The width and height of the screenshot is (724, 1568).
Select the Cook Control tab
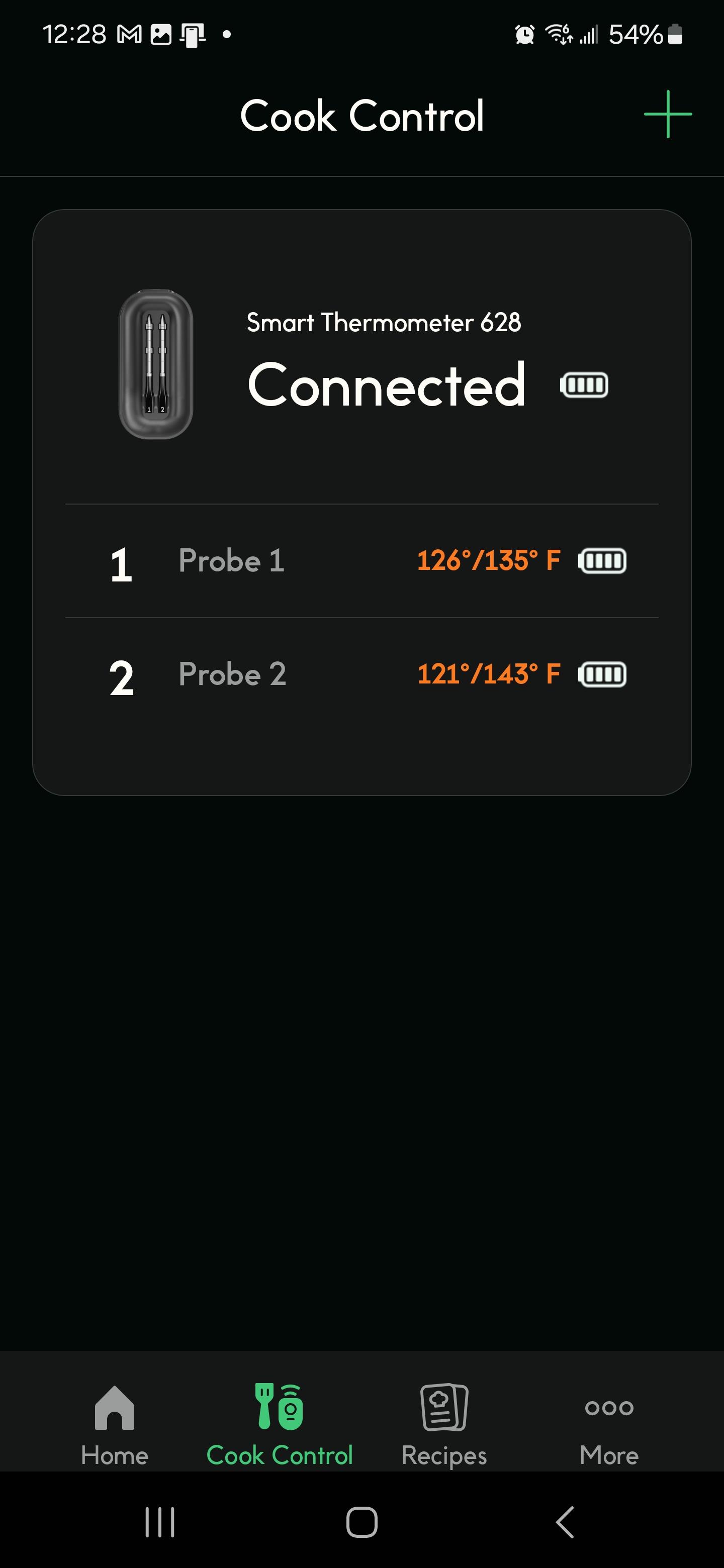[280, 1424]
